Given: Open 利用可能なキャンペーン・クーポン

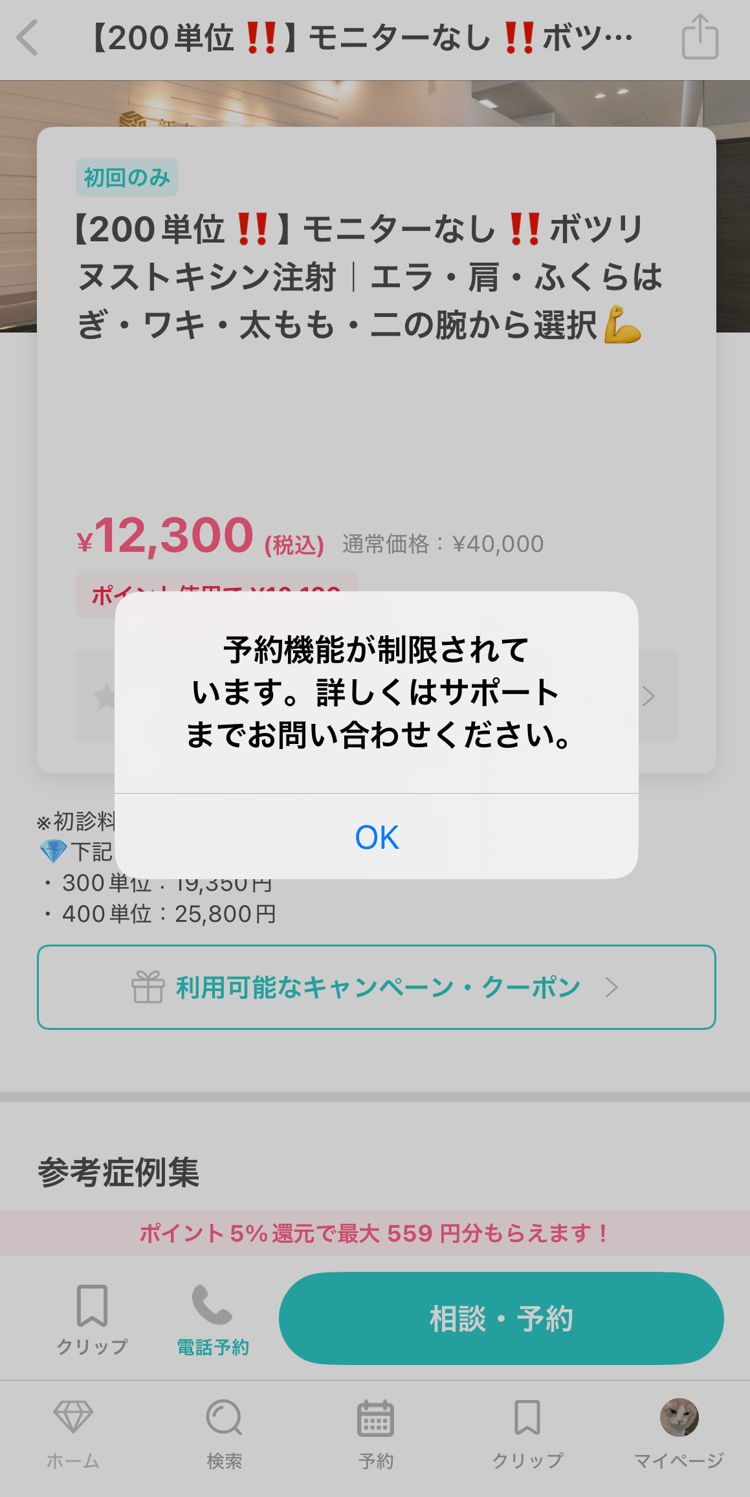Looking at the screenshot, I should [x=376, y=987].
